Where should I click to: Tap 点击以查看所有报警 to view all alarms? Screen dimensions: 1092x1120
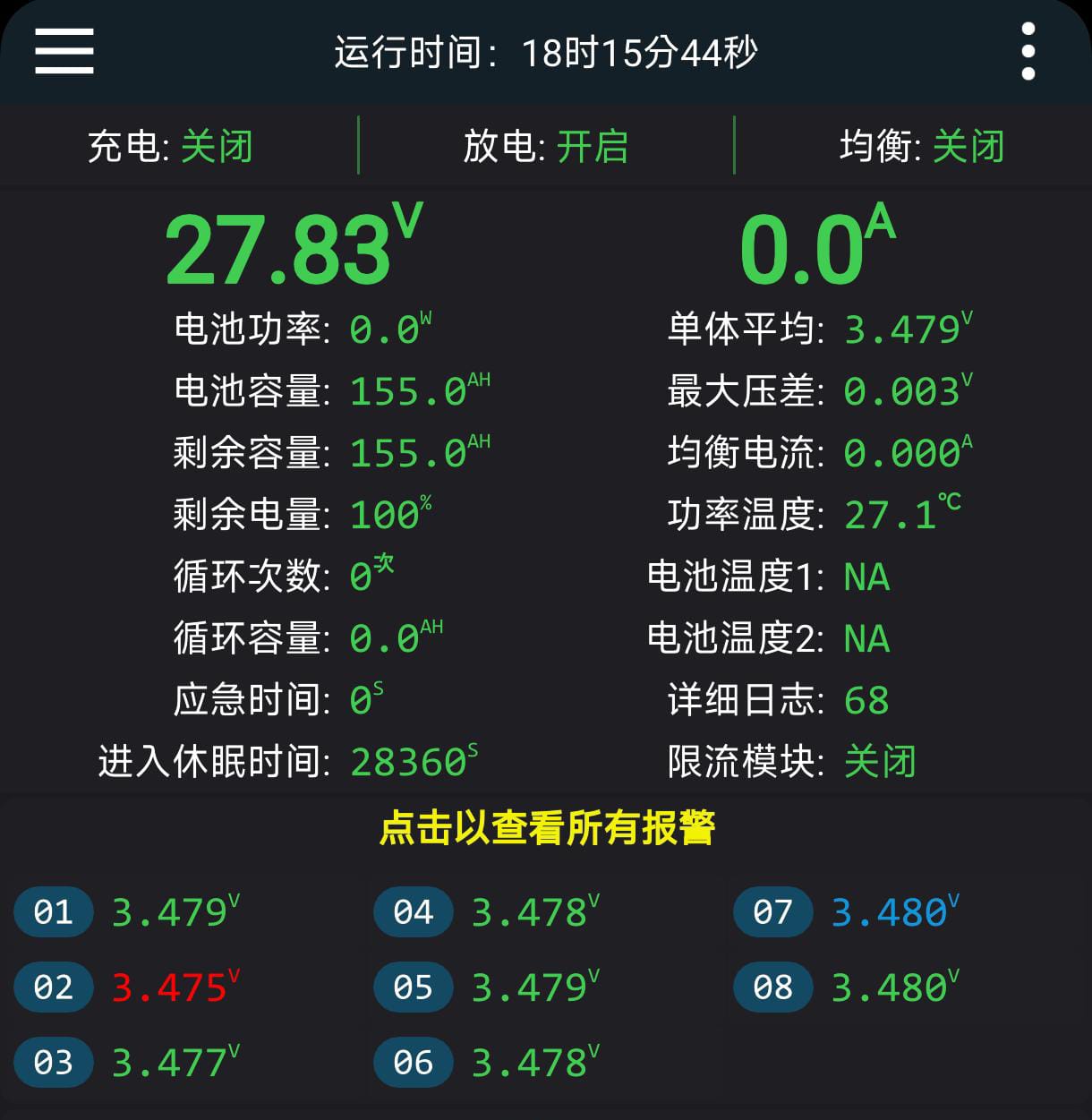coord(547,828)
